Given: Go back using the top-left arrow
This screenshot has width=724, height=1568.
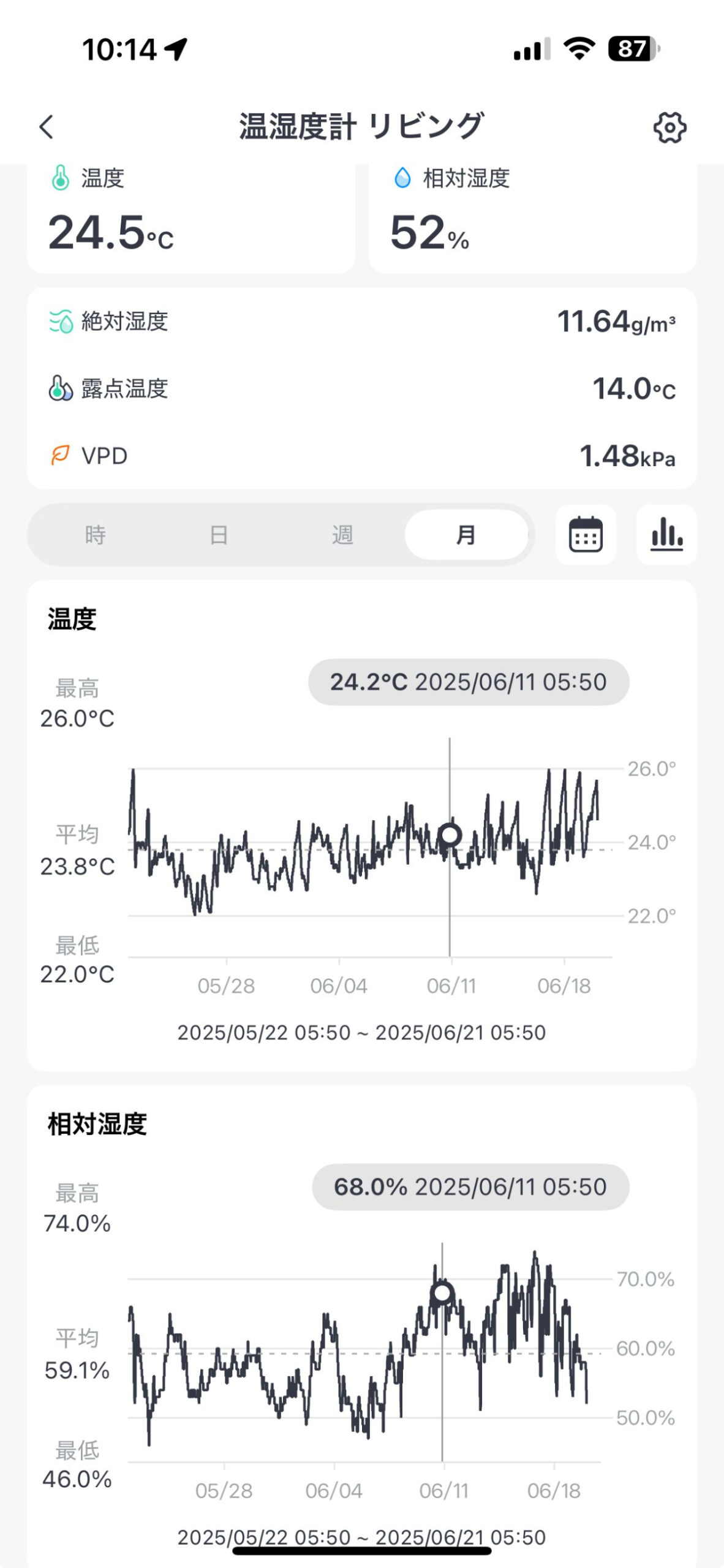Looking at the screenshot, I should click(x=47, y=127).
